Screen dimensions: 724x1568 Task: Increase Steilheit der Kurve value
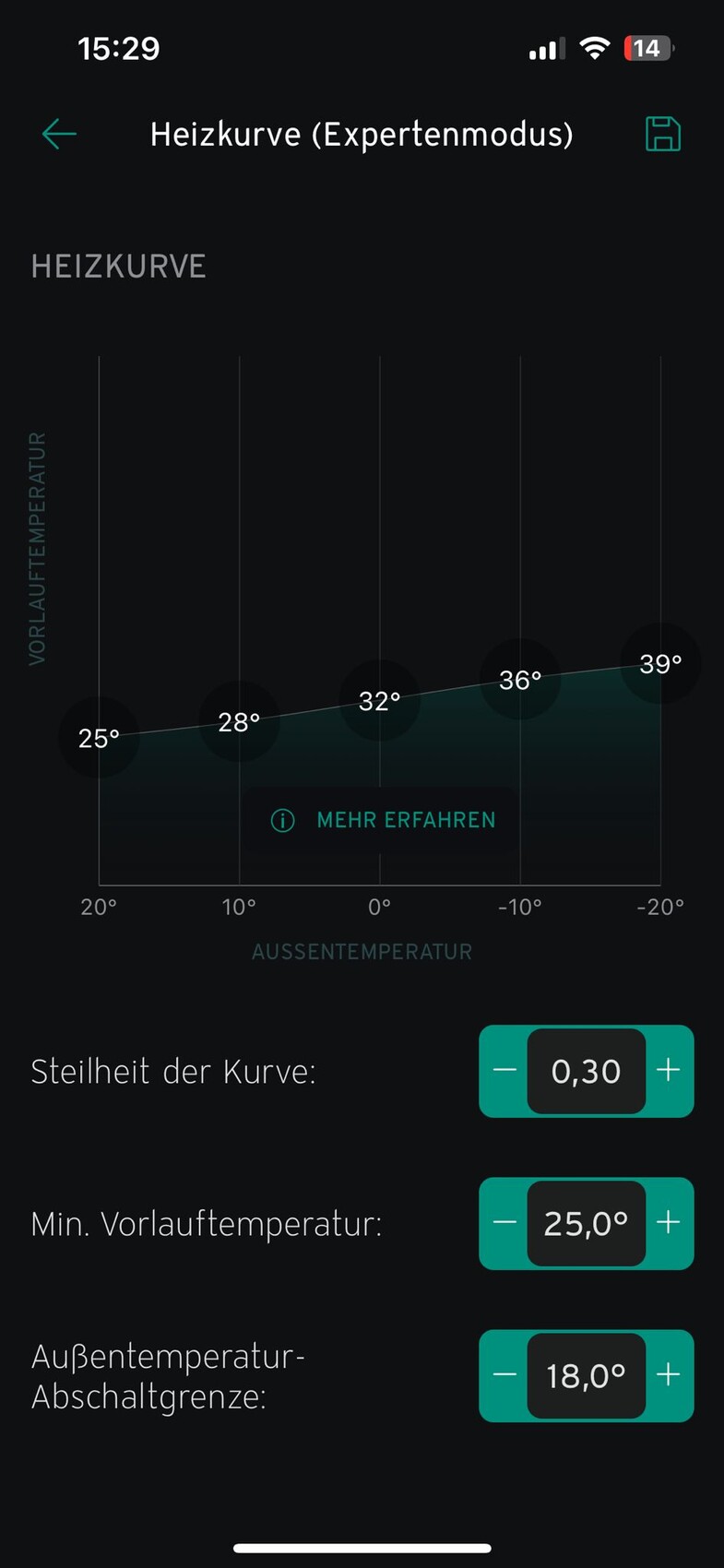(669, 1071)
